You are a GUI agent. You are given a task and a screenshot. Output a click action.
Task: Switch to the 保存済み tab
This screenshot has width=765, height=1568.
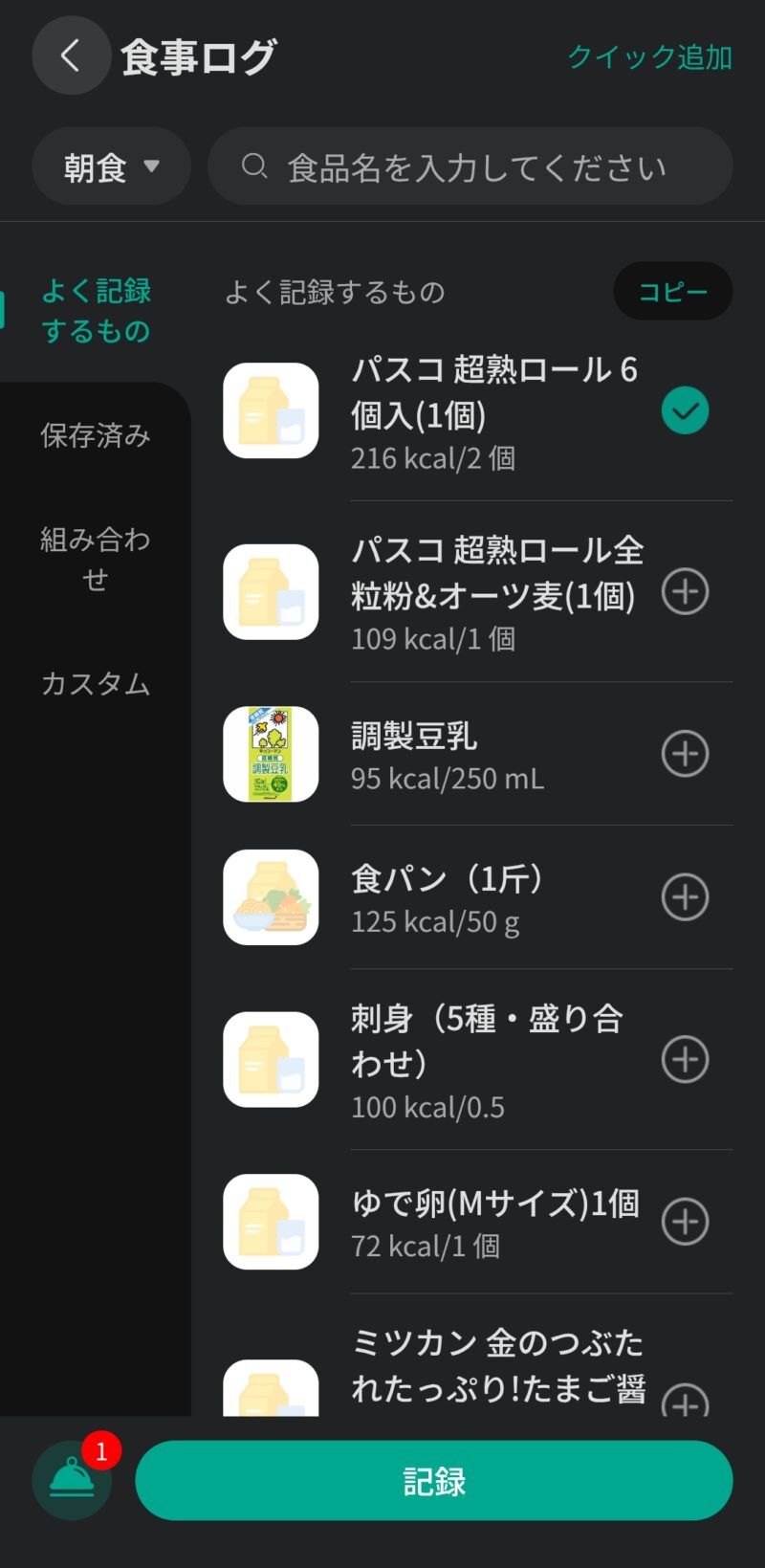pyautogui.click(x=96, y=435)
